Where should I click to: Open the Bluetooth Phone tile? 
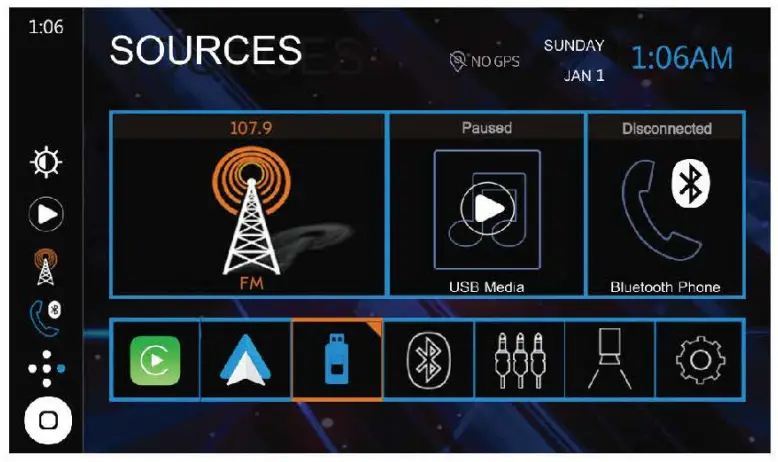coord(665,205)
